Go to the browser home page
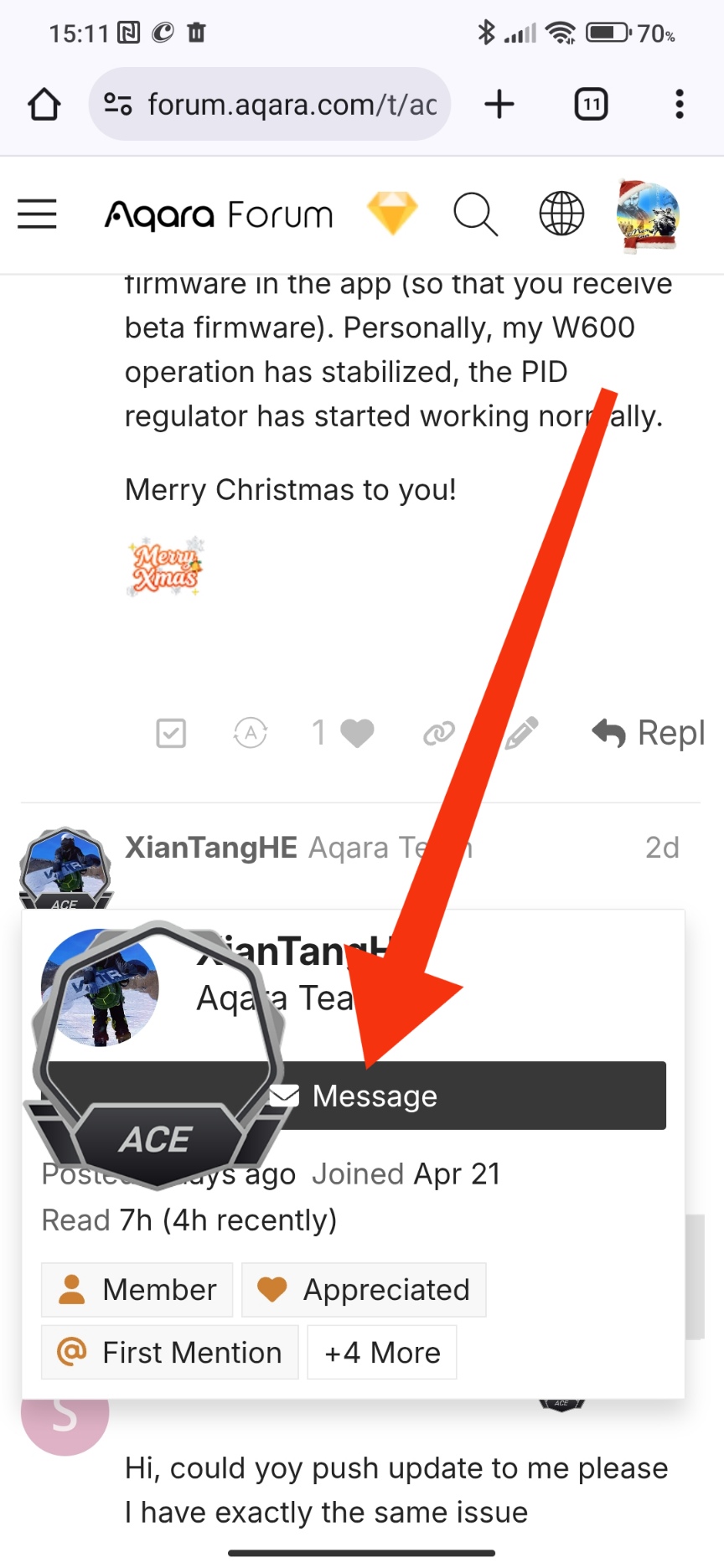This screenshot has width=724, height=1568. (x=44, y=105)
